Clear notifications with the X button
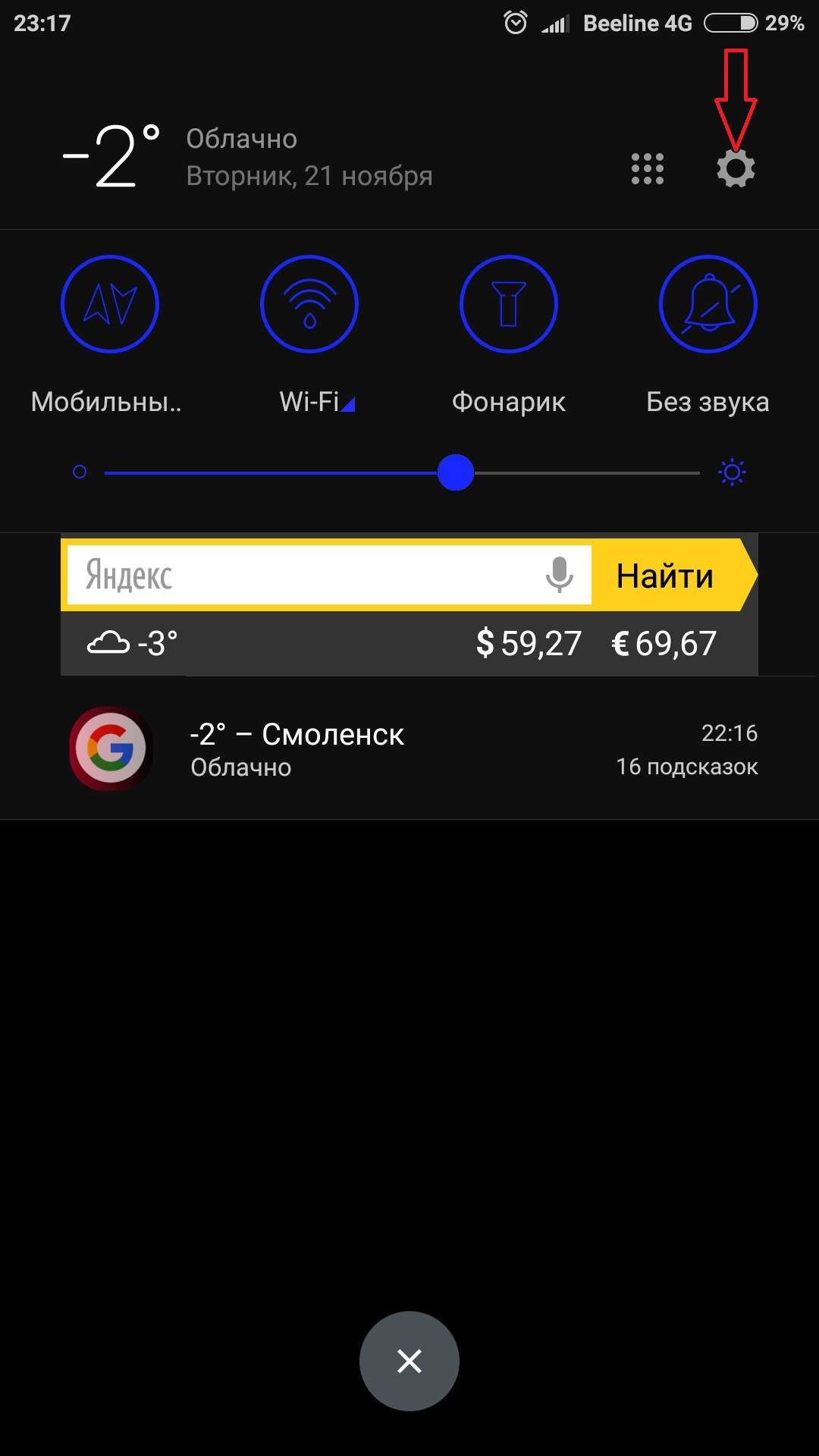The width and height of the screenshot is (819, 1456). click(x=409, y=1361)
